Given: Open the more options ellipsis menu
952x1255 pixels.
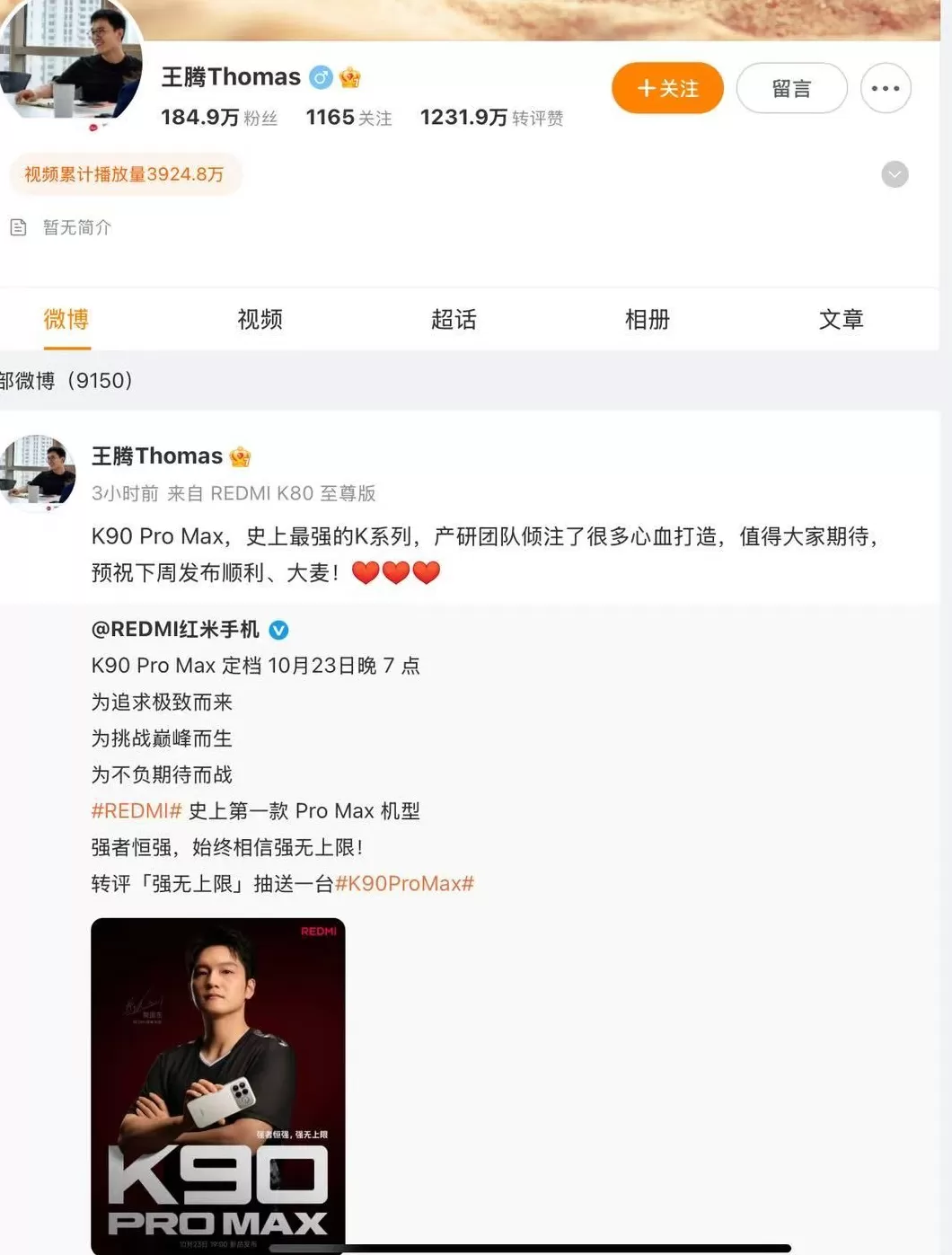Looking at the screenshot, I should coord(886,88).
